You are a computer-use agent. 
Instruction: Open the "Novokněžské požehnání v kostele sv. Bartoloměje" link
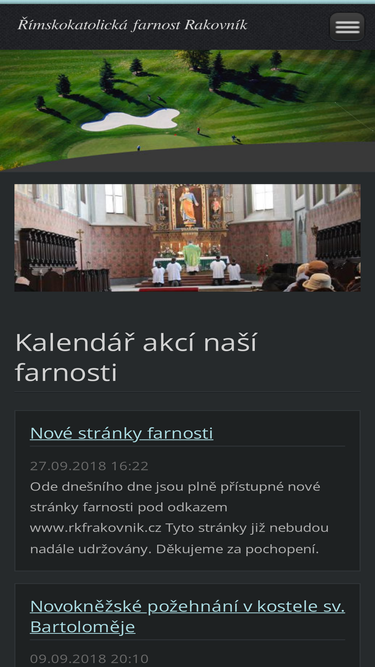[x=188, y=616]
